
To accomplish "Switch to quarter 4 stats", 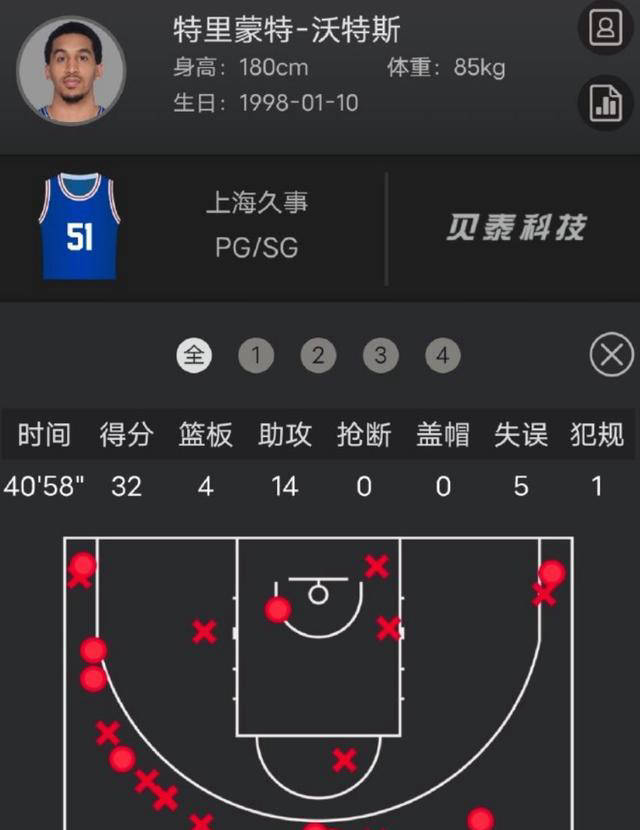I will tap(442, 355).
